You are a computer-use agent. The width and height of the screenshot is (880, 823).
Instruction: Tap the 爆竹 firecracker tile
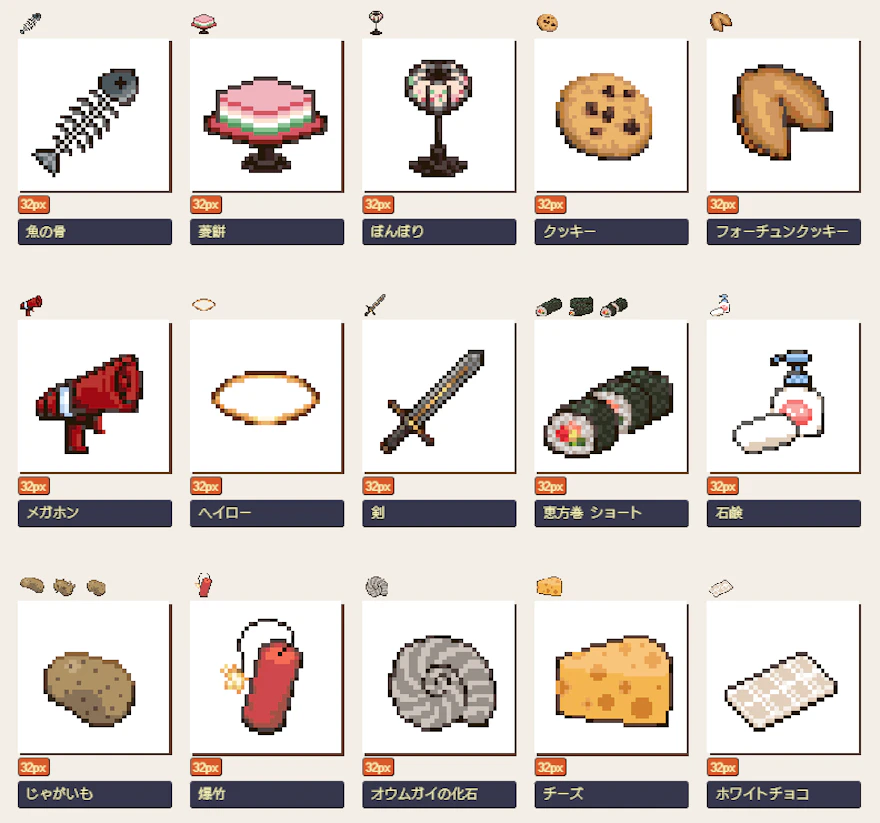[266, 678]
